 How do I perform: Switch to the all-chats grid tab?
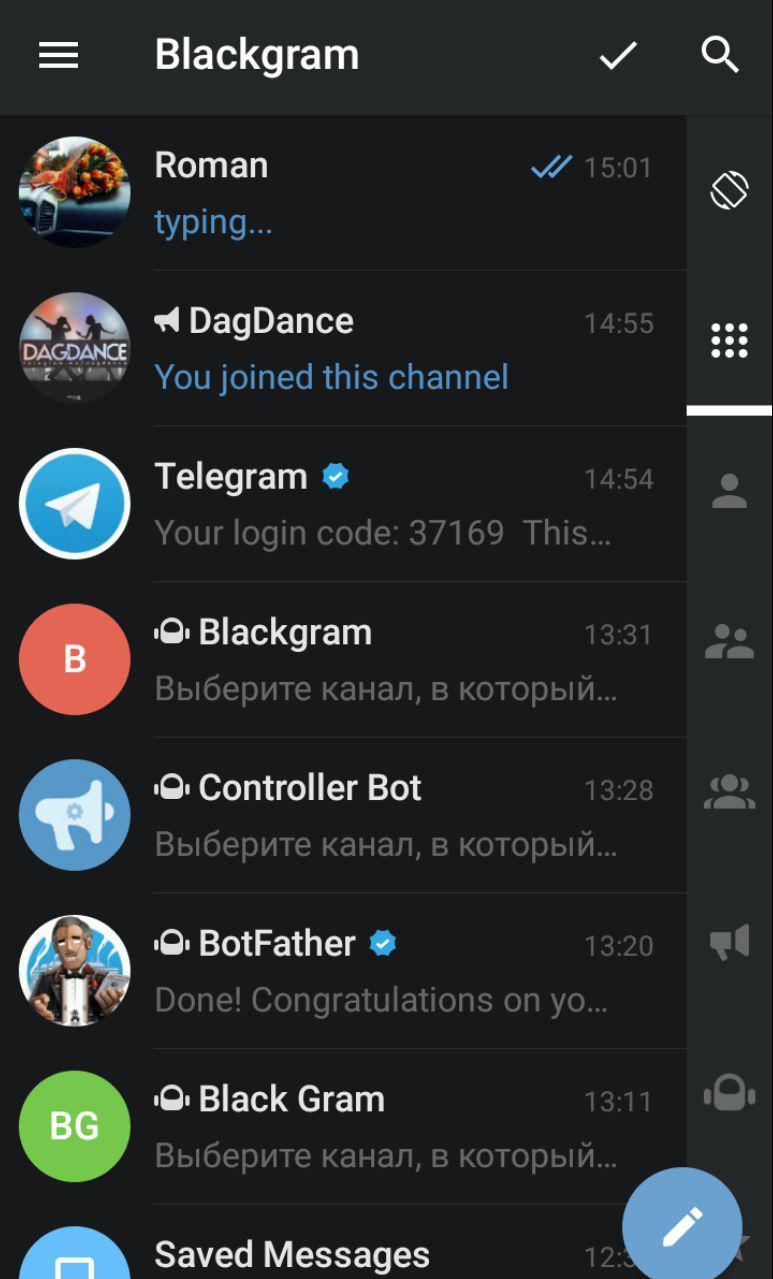[729, 339]
